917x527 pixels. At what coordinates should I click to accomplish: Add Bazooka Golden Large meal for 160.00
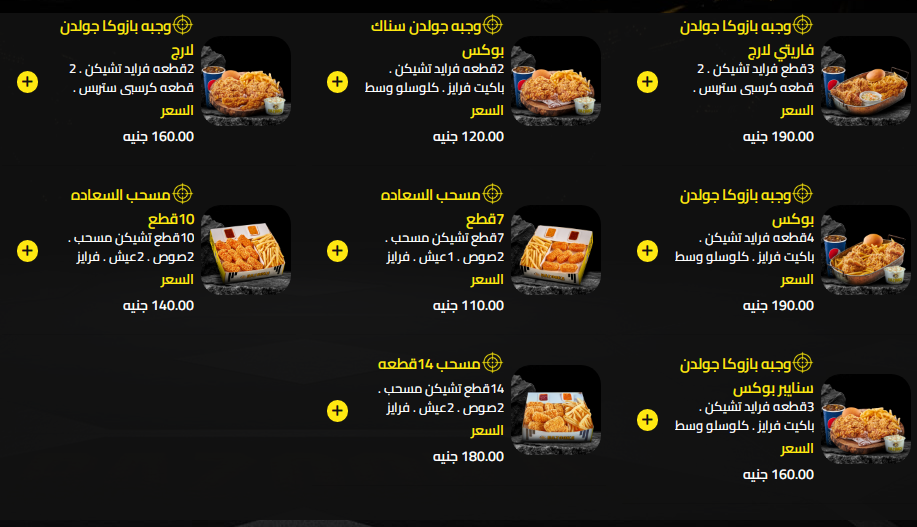tap(27, 81)
